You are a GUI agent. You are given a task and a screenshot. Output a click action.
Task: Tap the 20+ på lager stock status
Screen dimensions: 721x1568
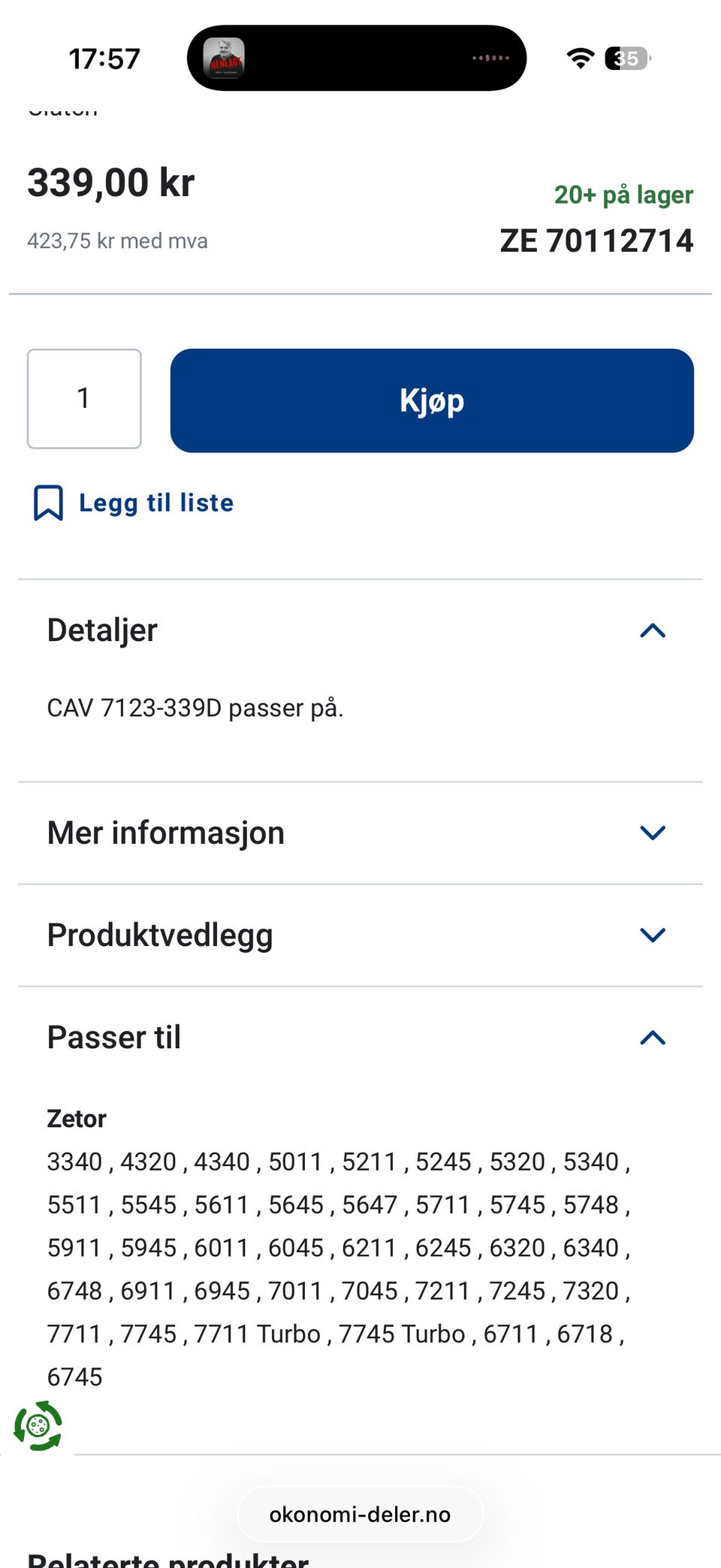[x=623, y=195]
